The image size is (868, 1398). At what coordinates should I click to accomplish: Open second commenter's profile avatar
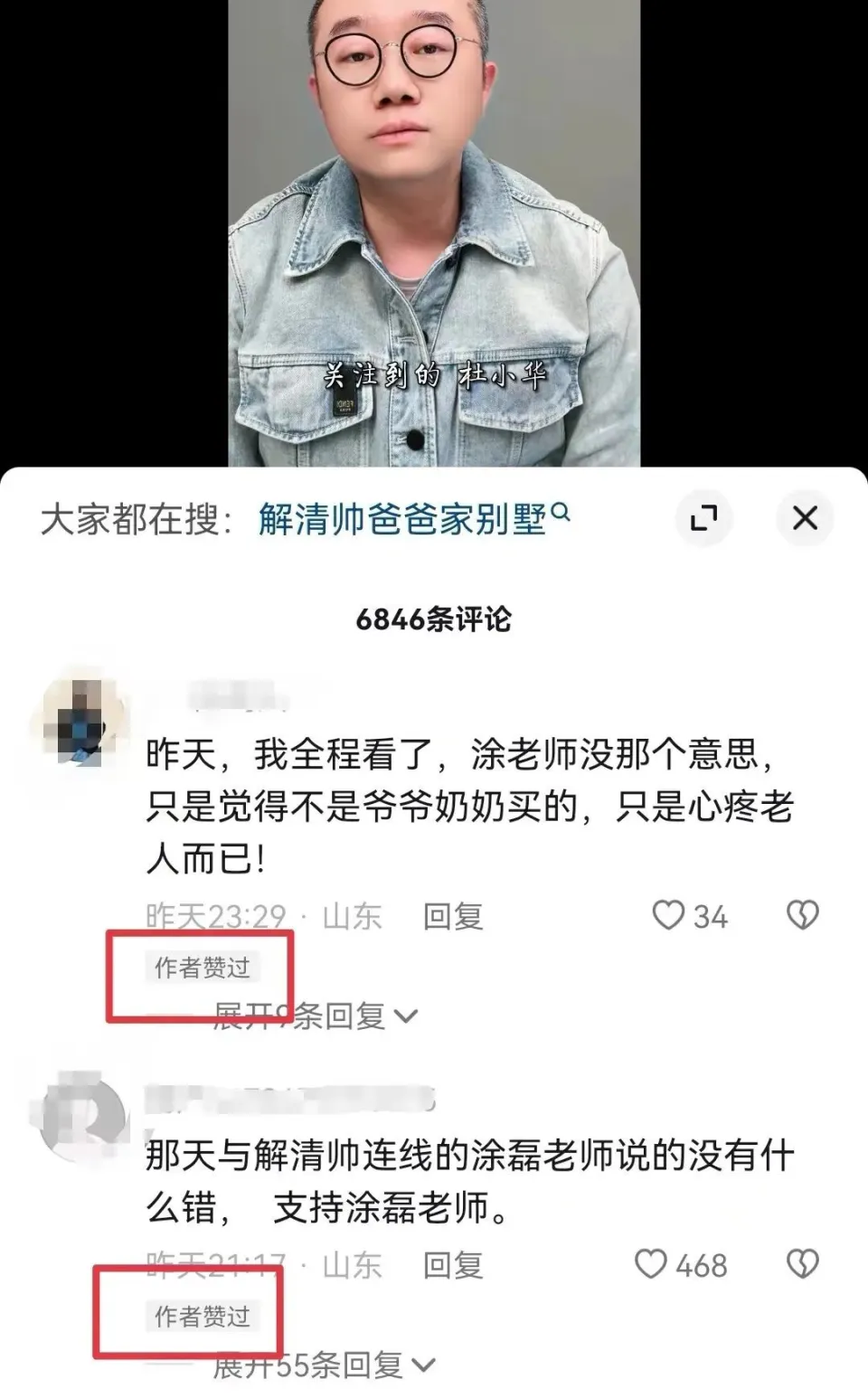[x=81, y=1115]
